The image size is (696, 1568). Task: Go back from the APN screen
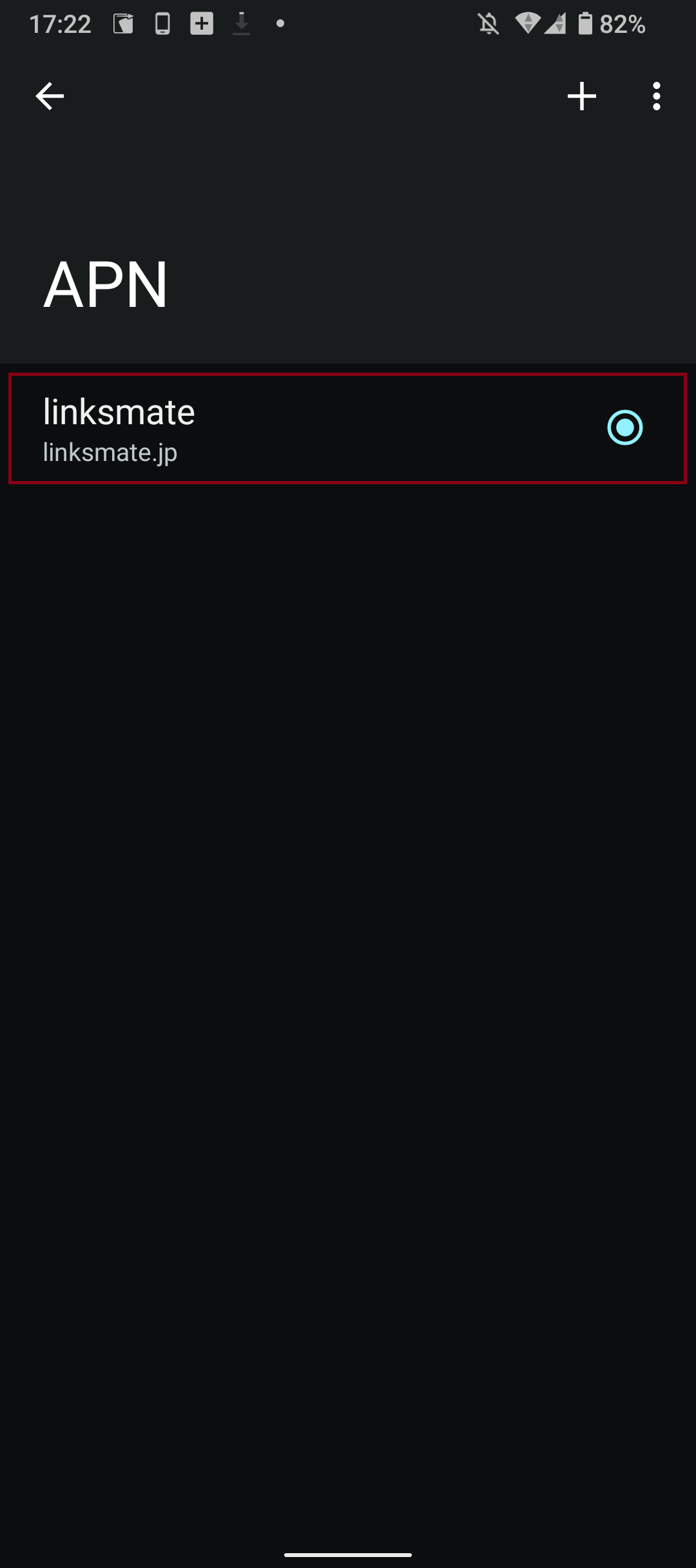[50, 97]
